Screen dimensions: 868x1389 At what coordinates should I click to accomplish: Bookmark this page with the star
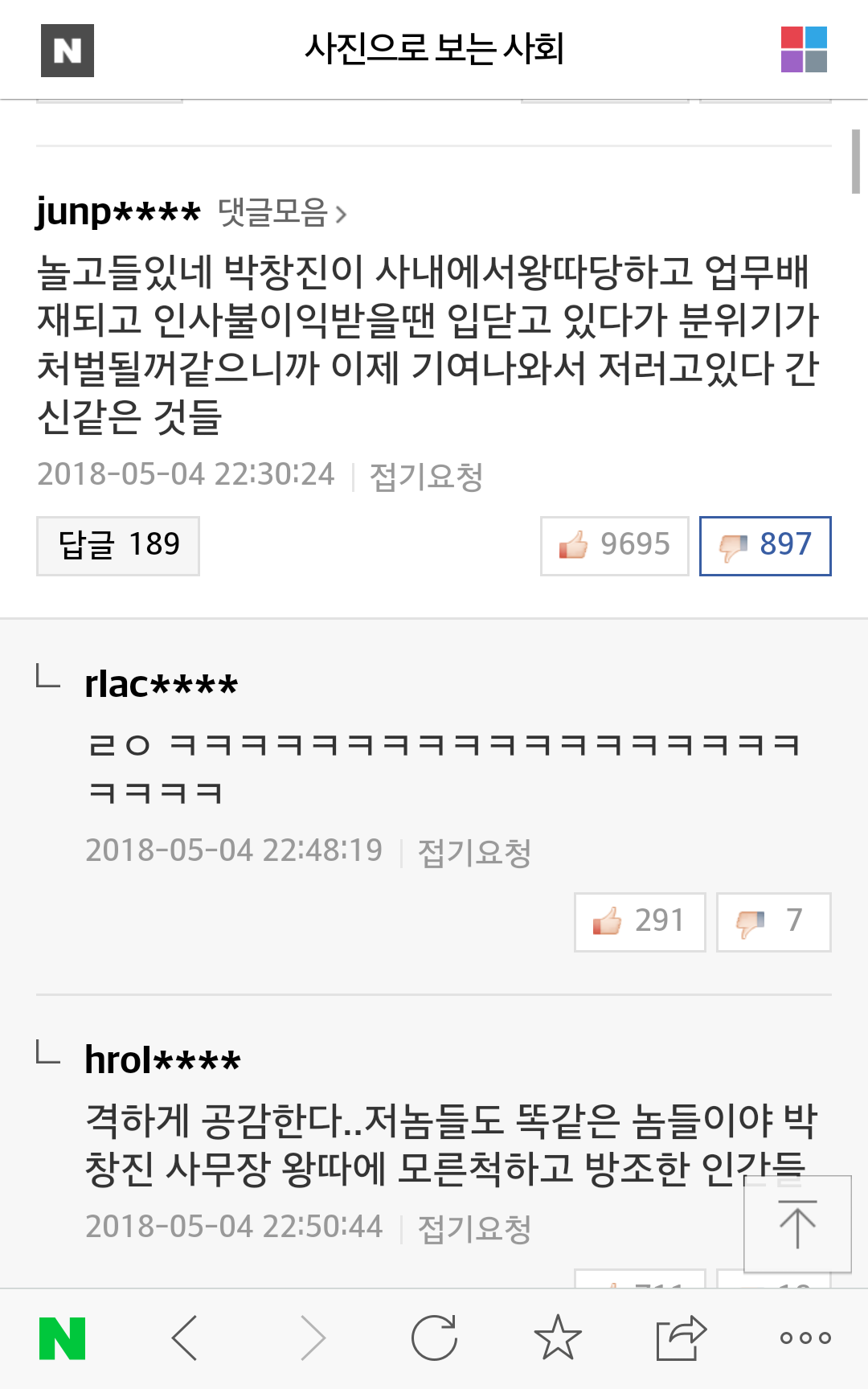[557, 1338]
